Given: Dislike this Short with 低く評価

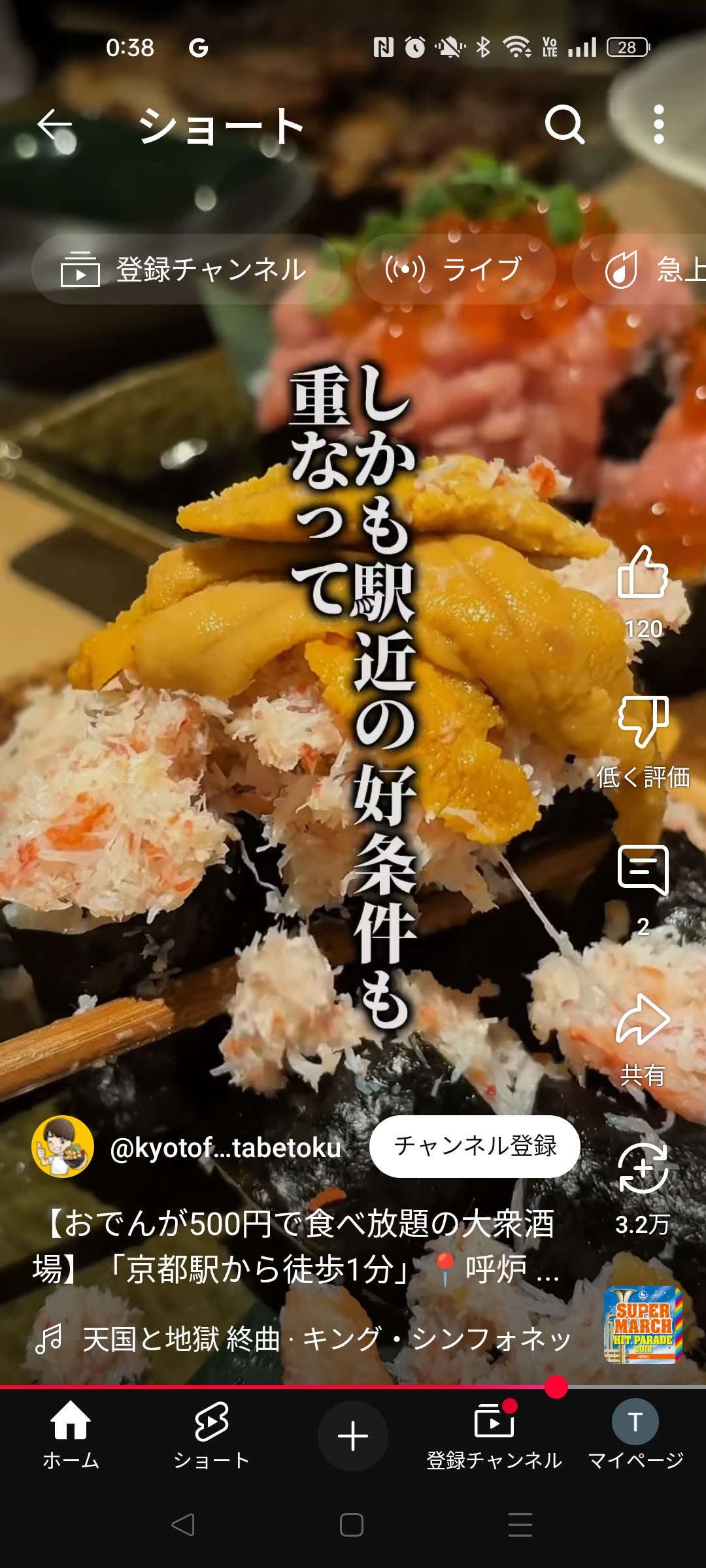Looking at the screenshot, I should 643,721.
